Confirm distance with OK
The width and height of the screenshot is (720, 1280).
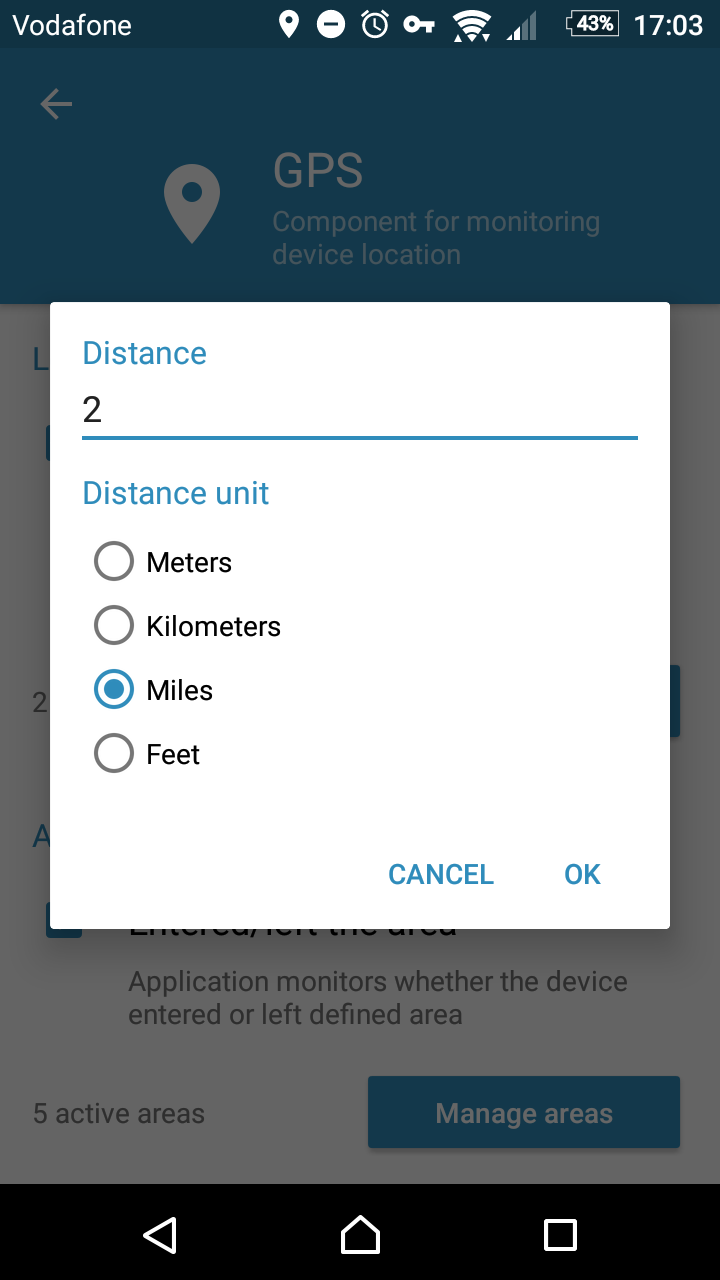(x=582, y=874)
